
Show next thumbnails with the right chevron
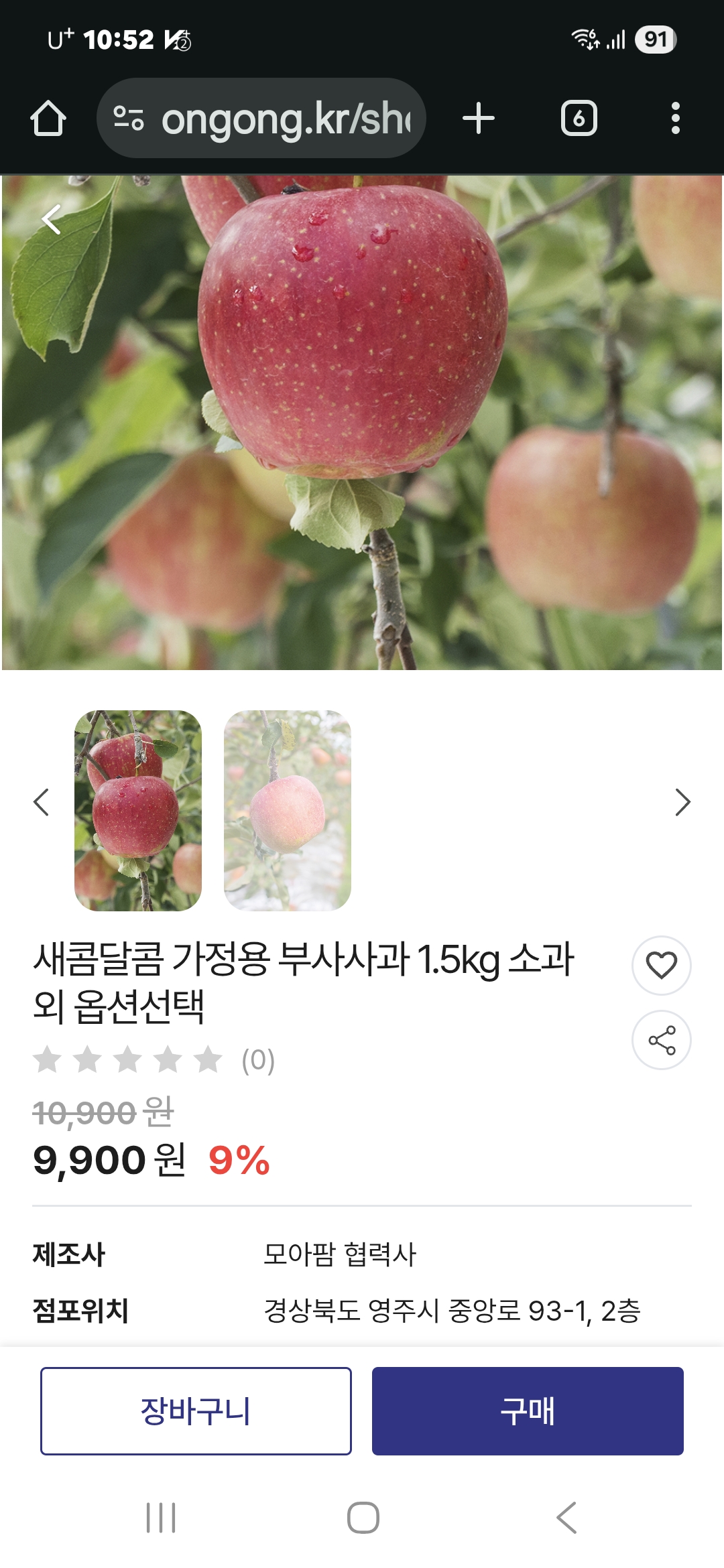[x=682, y=802]
